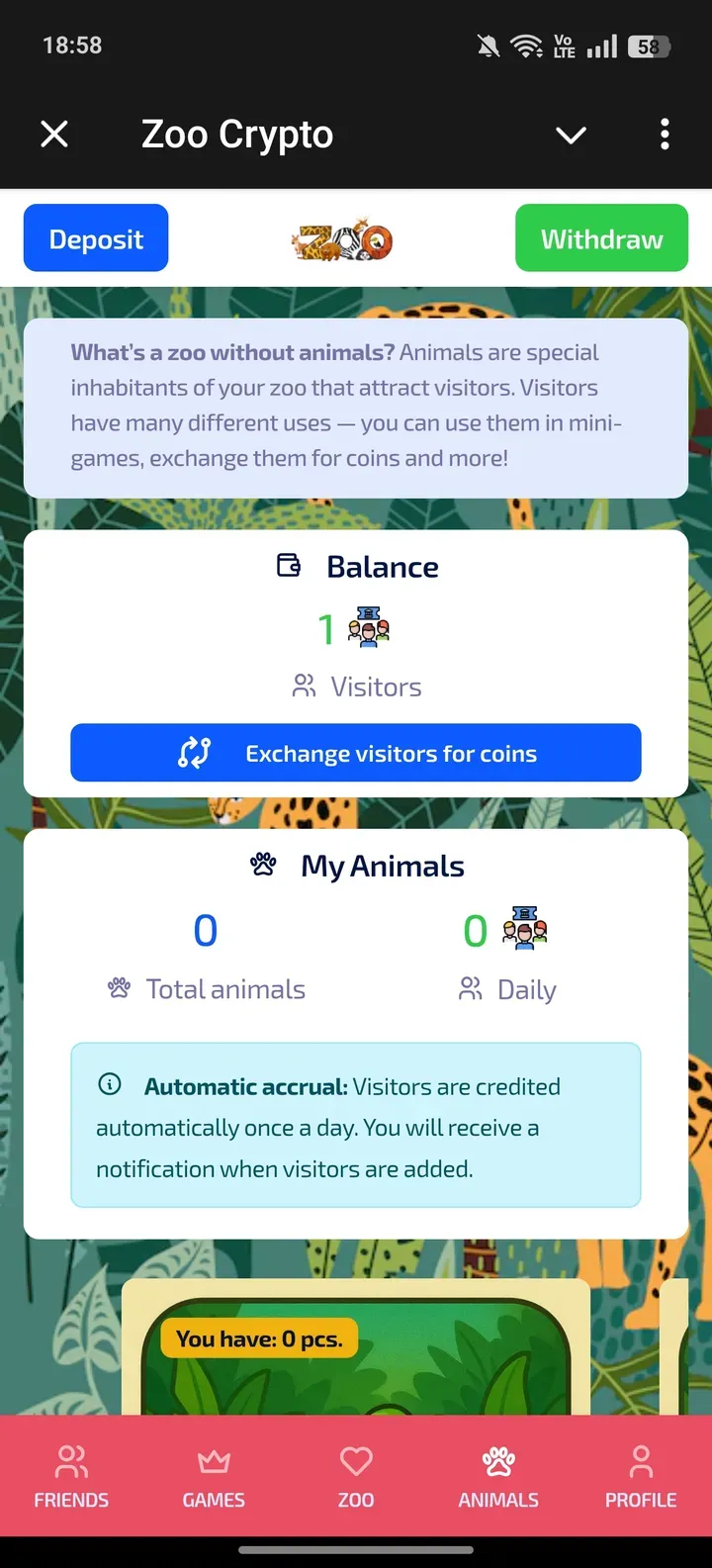Open the three-dot options menu
The image size is (712, 1568).
click(x=664, y=135)
